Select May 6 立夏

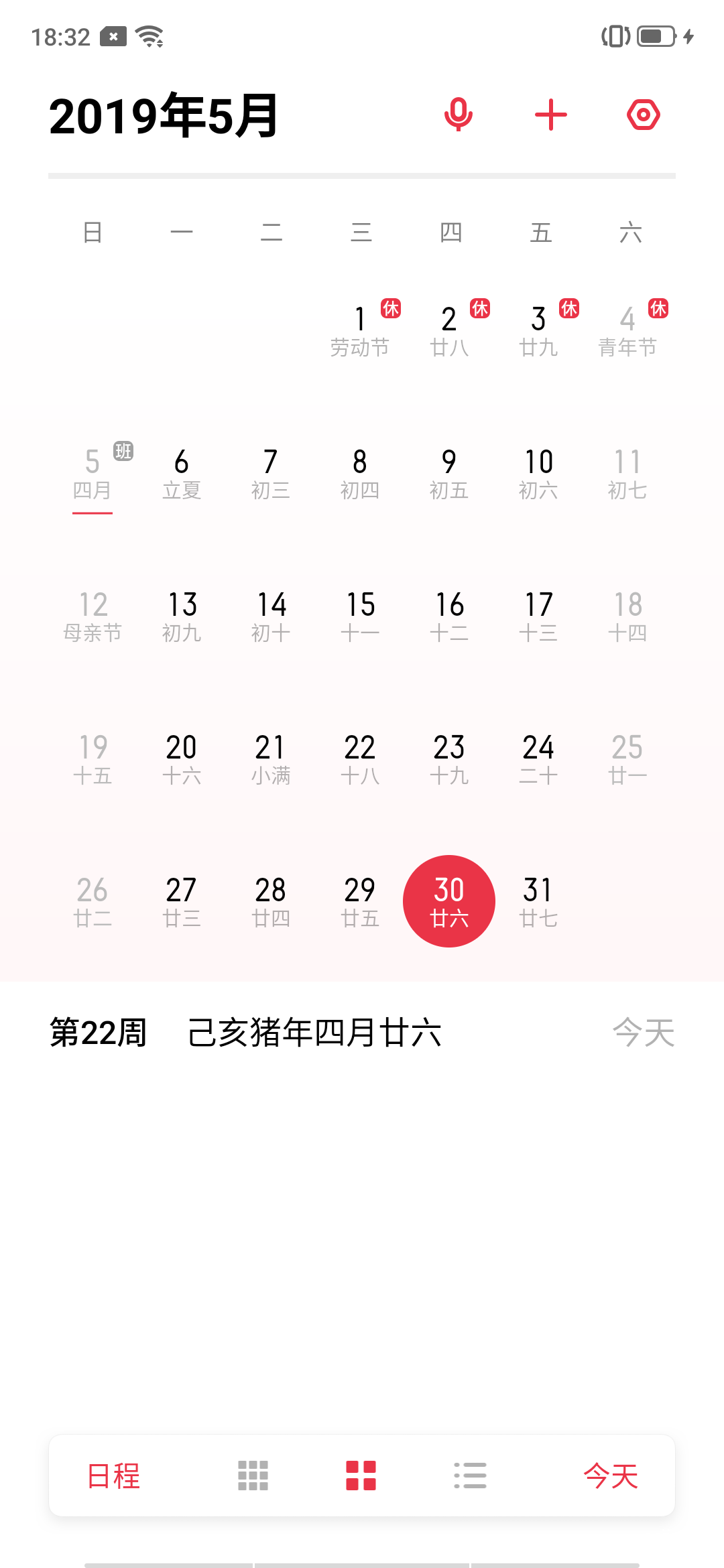[x=182, y=474]
